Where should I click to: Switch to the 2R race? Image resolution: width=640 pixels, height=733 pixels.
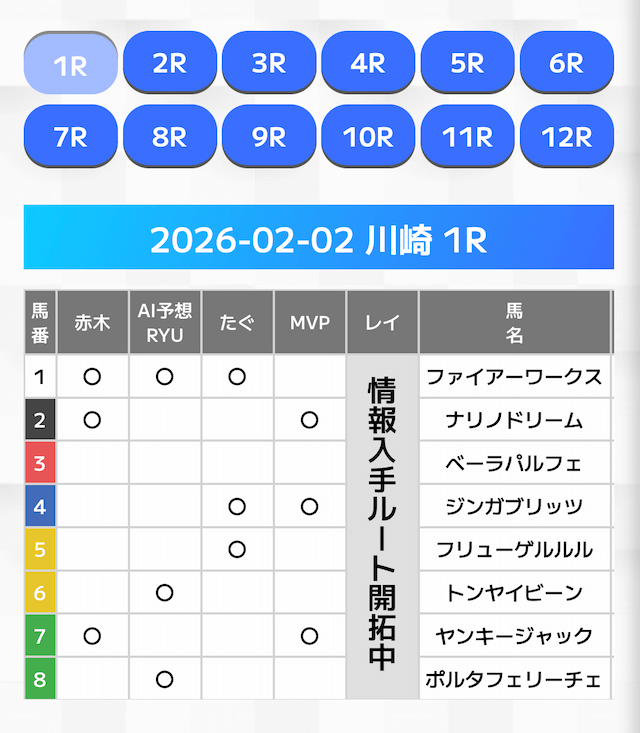pos(170,63)
